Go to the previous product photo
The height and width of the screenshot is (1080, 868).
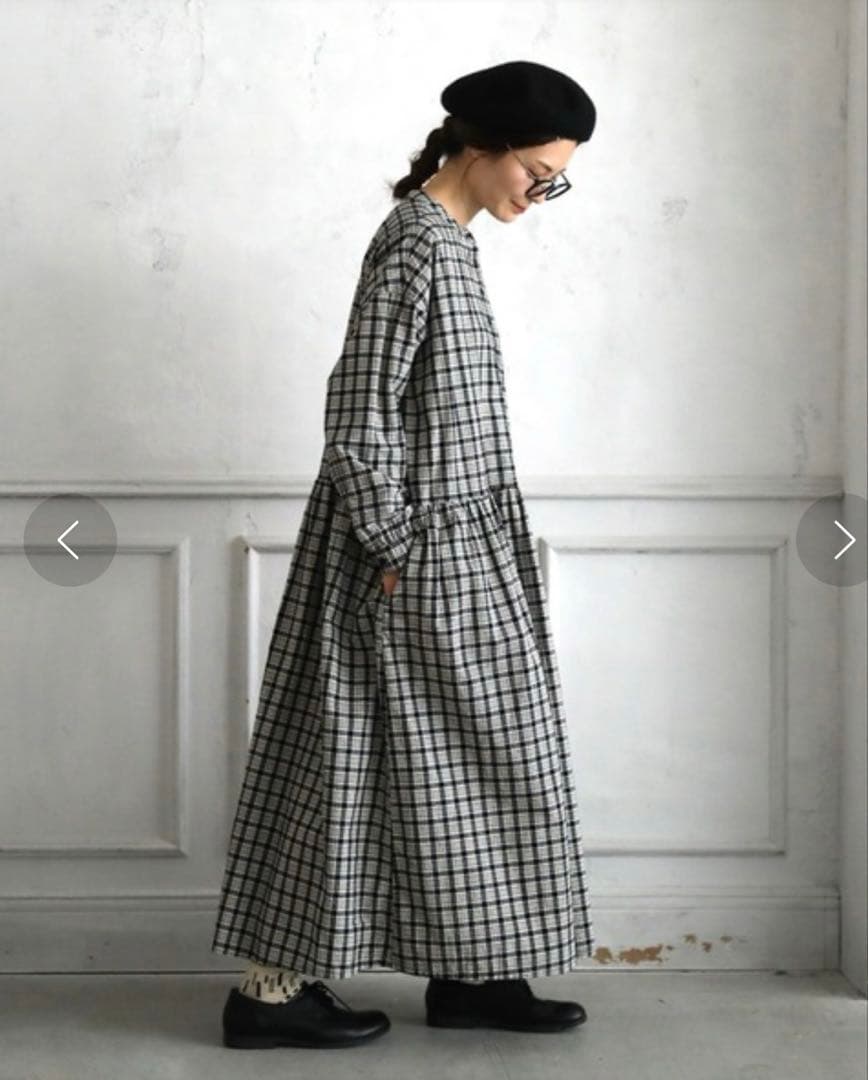click(x=69, y=540)
